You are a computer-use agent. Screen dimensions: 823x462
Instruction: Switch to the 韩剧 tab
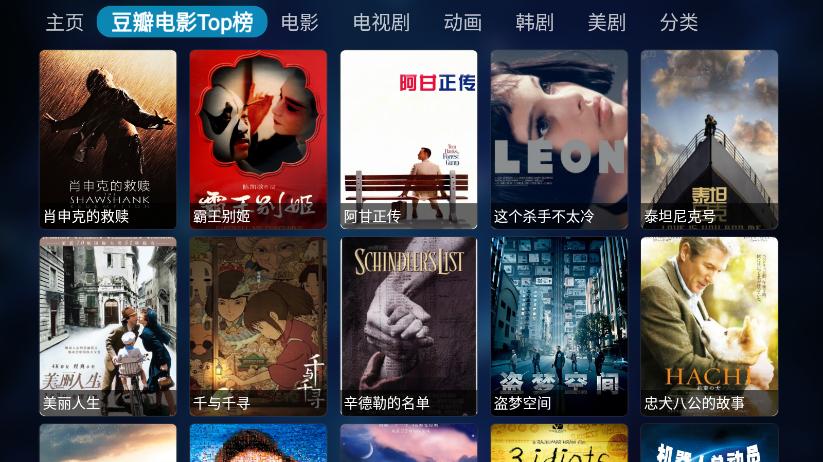click(534, 22)
